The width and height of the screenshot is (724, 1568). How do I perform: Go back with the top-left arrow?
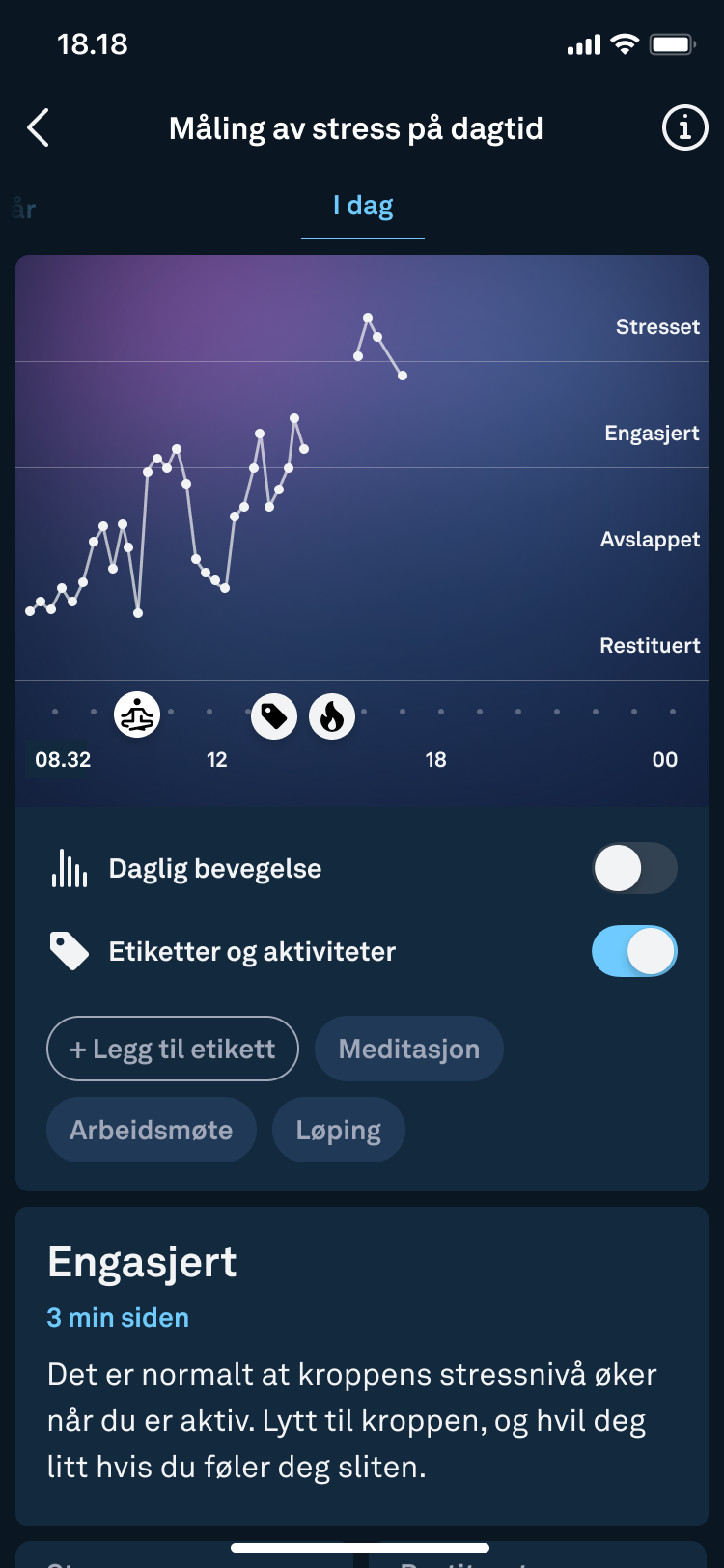(x=38, y=127)
